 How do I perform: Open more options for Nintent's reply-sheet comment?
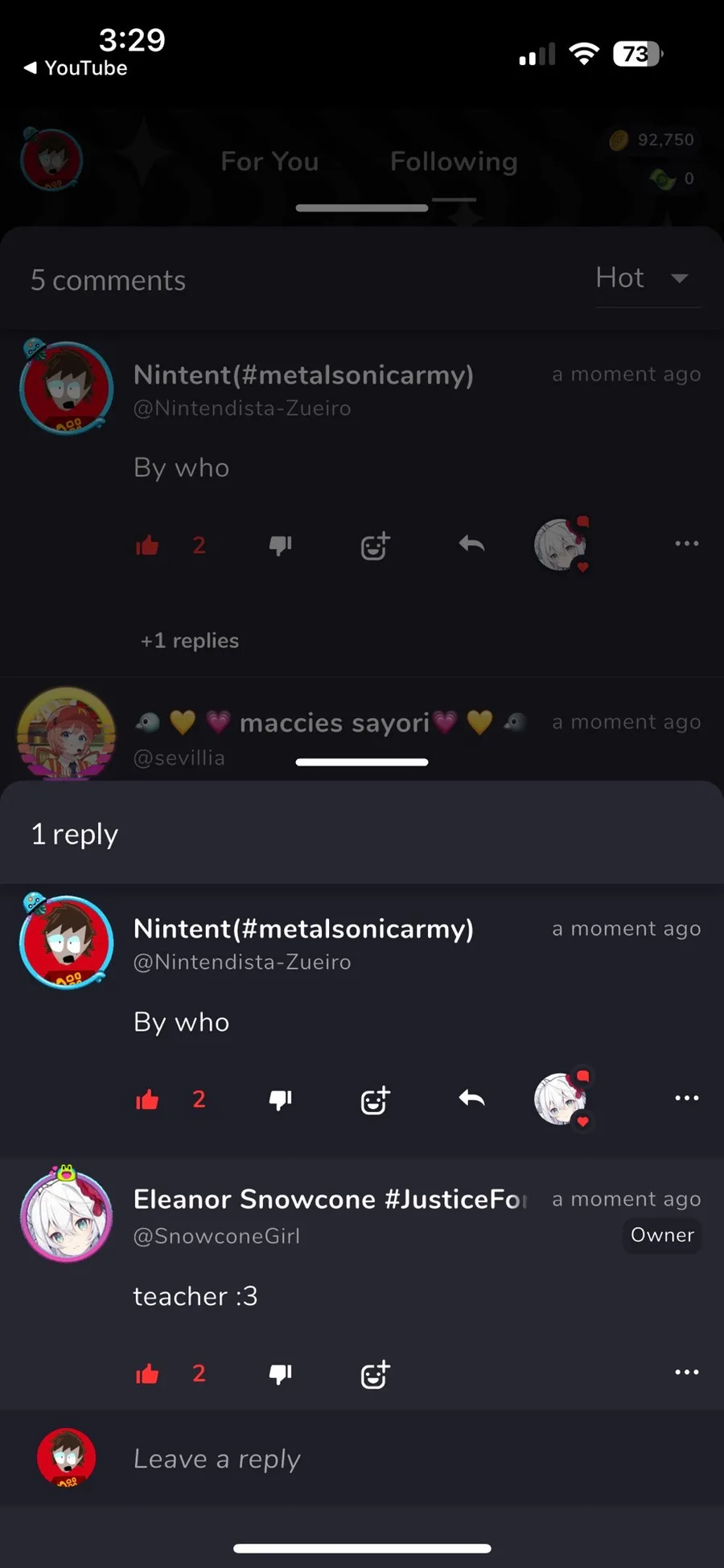686,1098
